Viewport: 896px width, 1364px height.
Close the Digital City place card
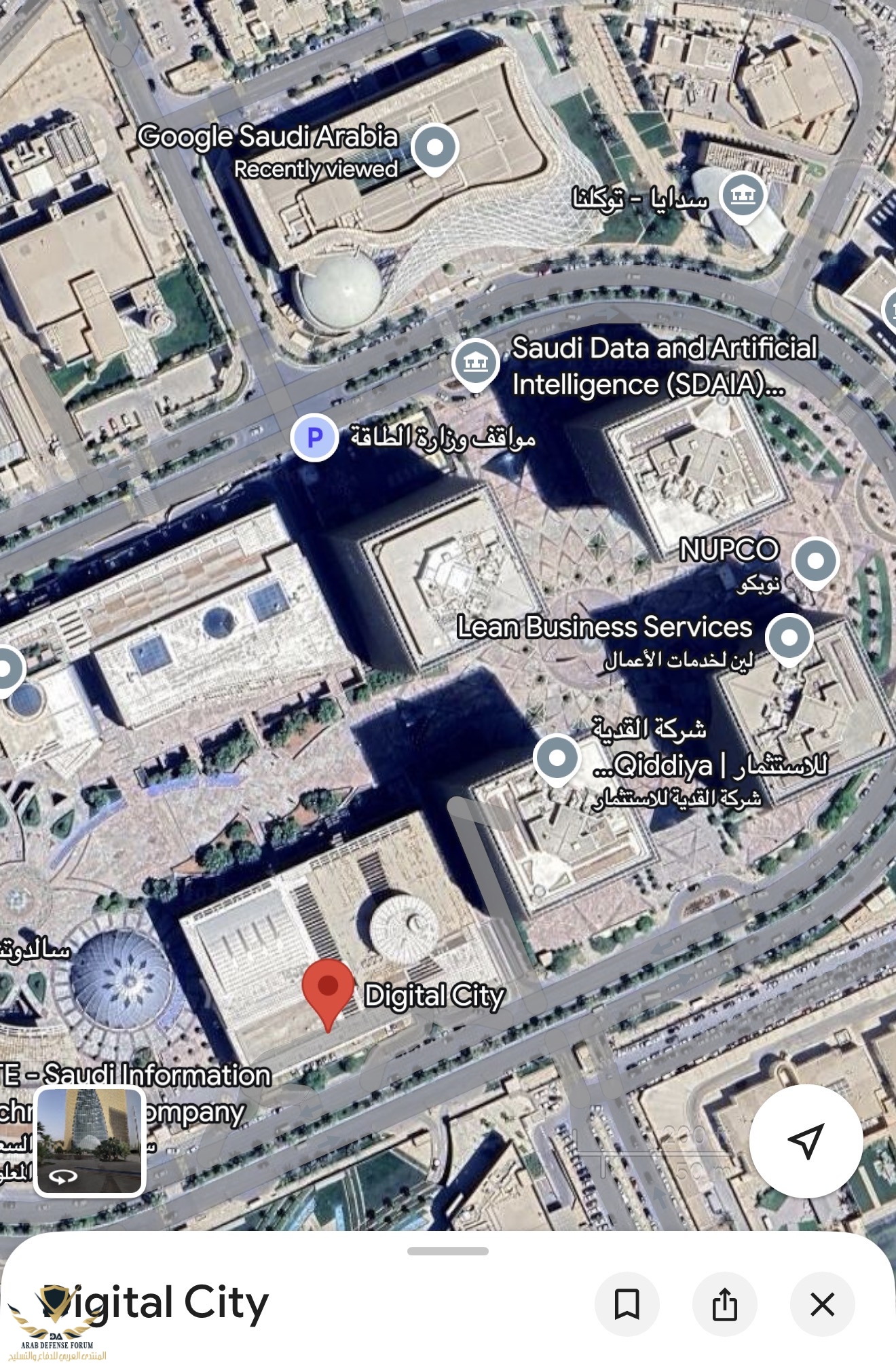tap(822, 1304)
